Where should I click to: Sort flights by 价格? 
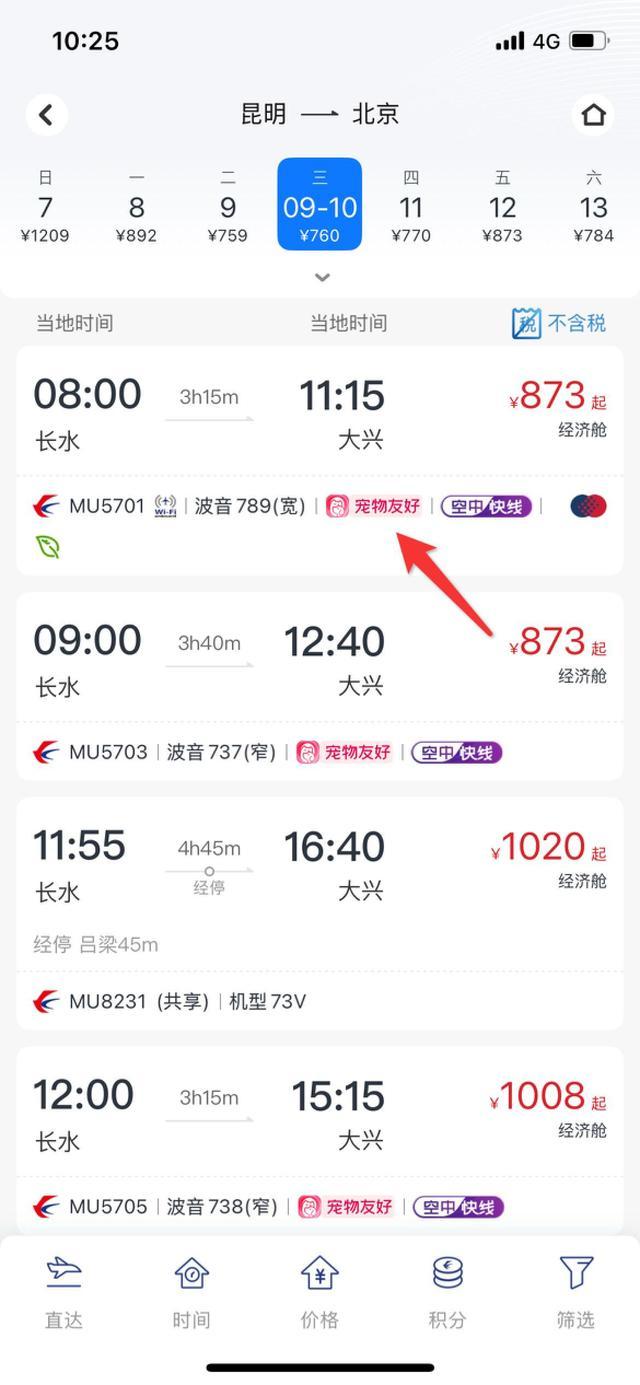pyautogui.click(x=319, y=1292)
